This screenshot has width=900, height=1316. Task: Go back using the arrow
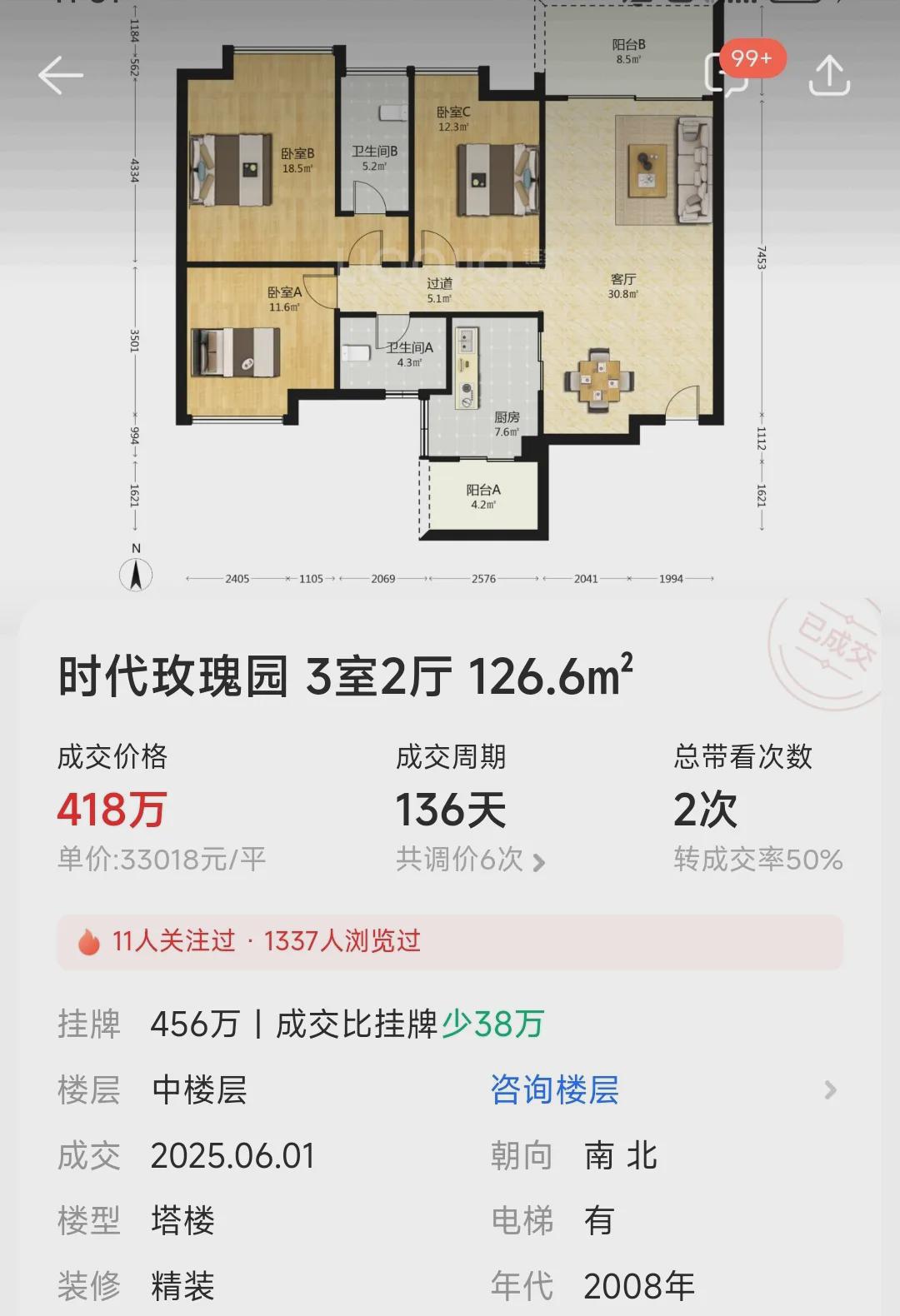tap(61, 76)
